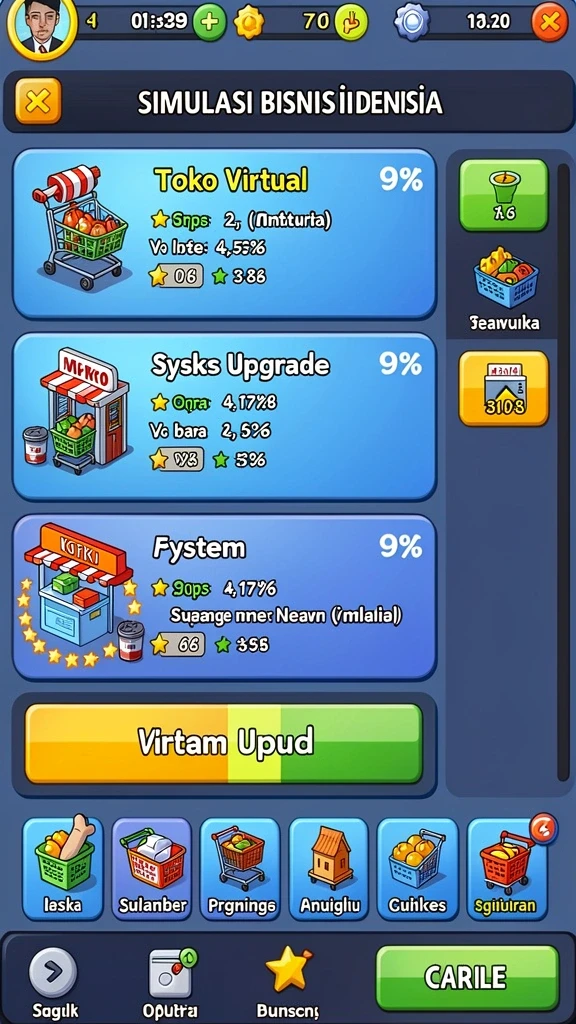576x1024 pixels.
Task: Open the Fystem card
Action: coord(224,598)
